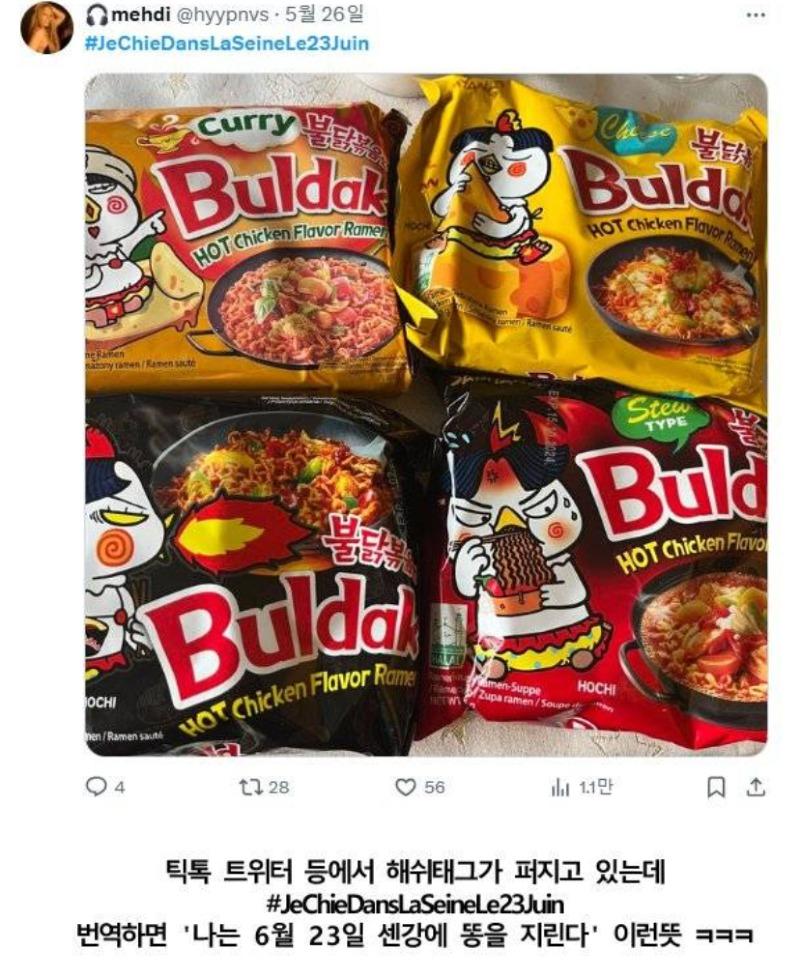Retweet mehdi's Buldak post
The width and height of the screenshot is (800, 979).
250,787
